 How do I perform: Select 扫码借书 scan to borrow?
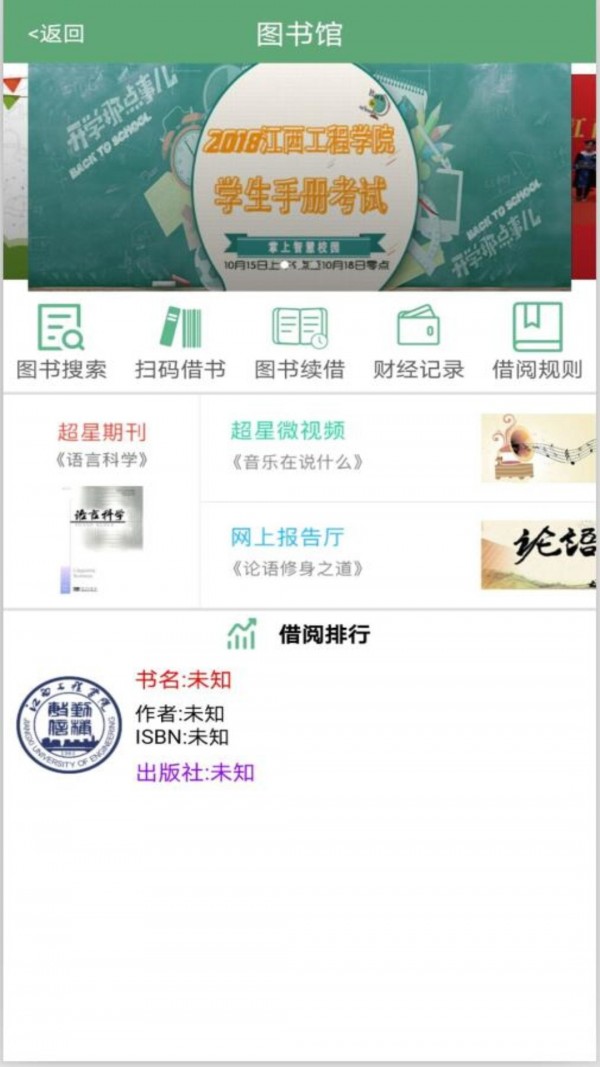pos(180,342)
